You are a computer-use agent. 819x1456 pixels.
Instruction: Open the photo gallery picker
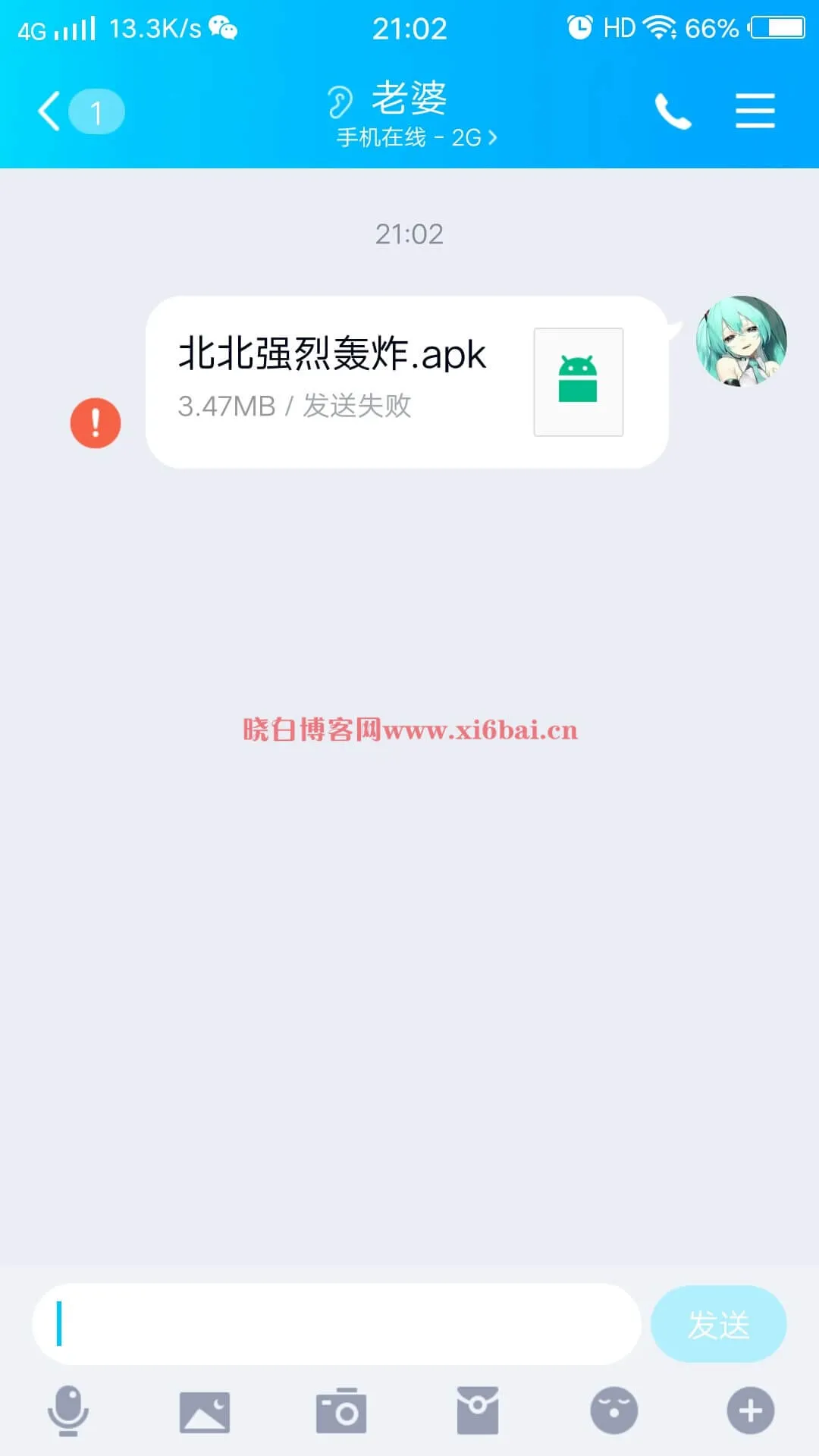pyautogui.click(x=205, y=1412)
